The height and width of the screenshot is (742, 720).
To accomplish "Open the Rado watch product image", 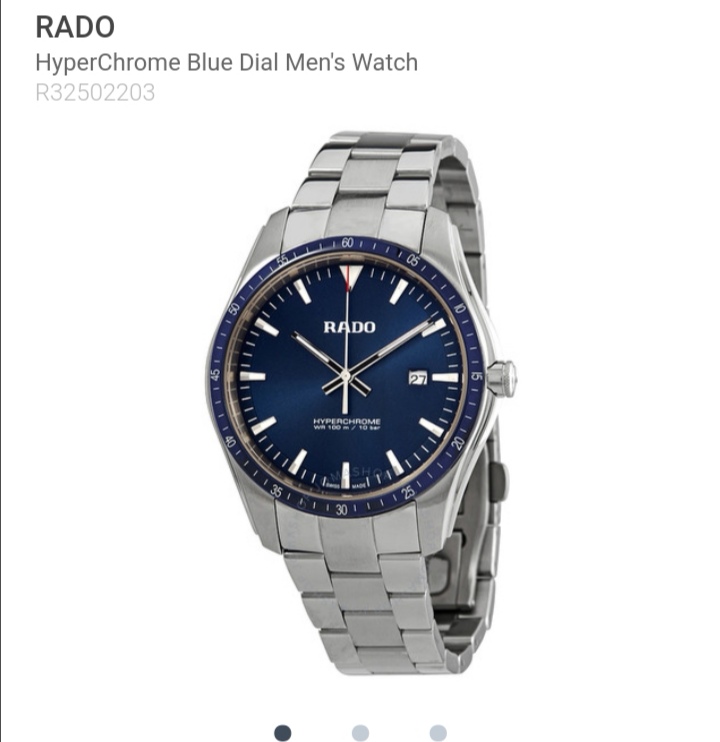I will (x=360, y=400).
